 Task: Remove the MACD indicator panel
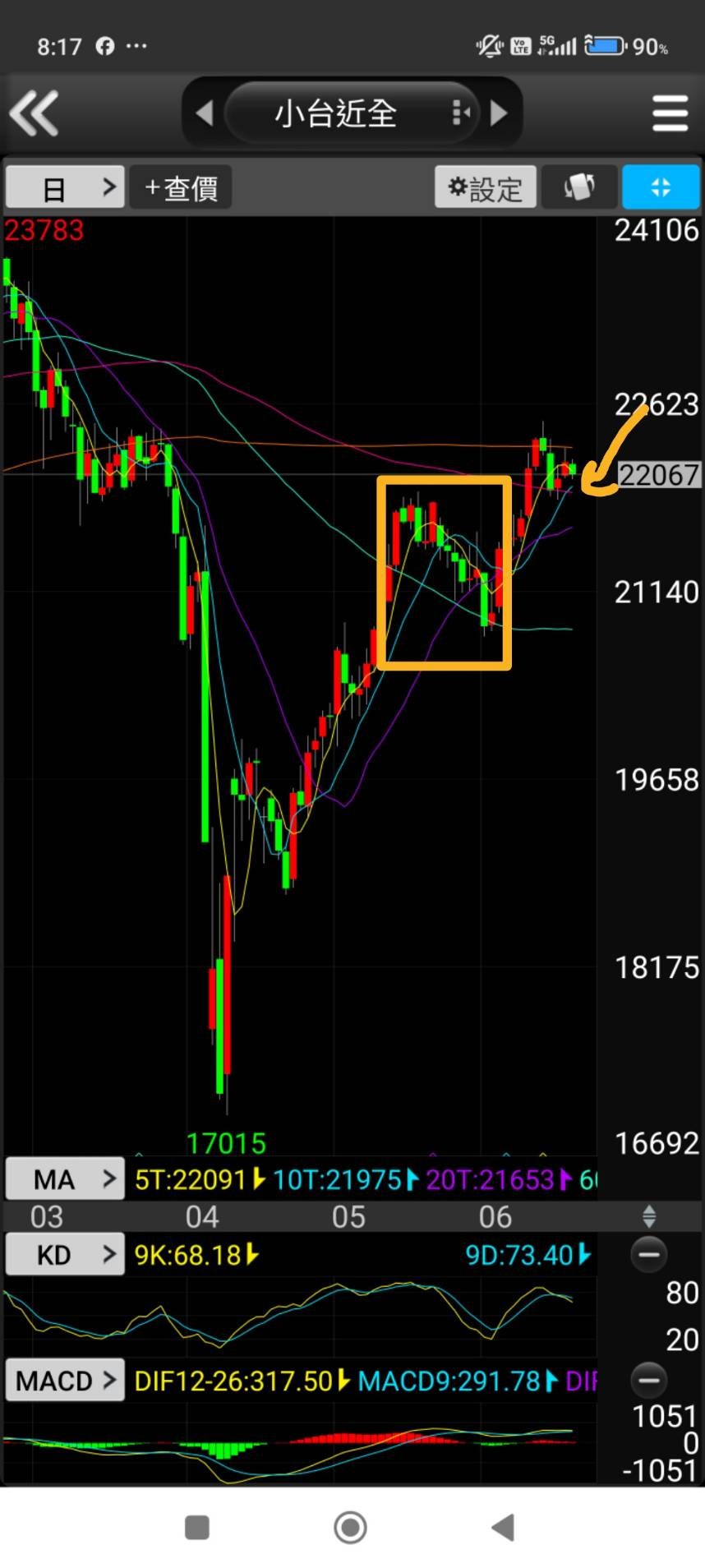pyautogui.click(x=649, y=1380)
